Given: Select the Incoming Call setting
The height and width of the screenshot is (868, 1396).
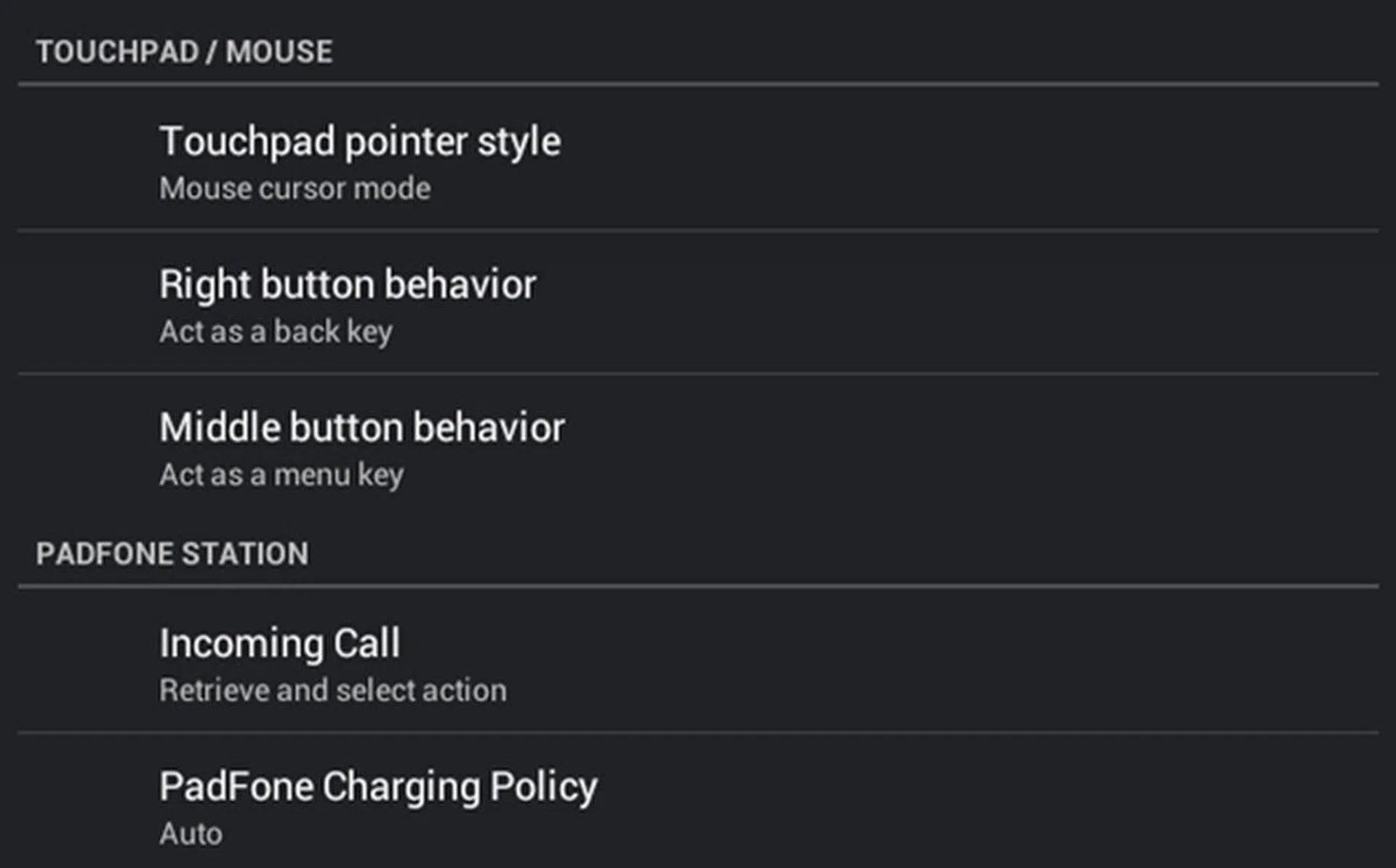Looking at the screenshot, I should click(332, 662).
